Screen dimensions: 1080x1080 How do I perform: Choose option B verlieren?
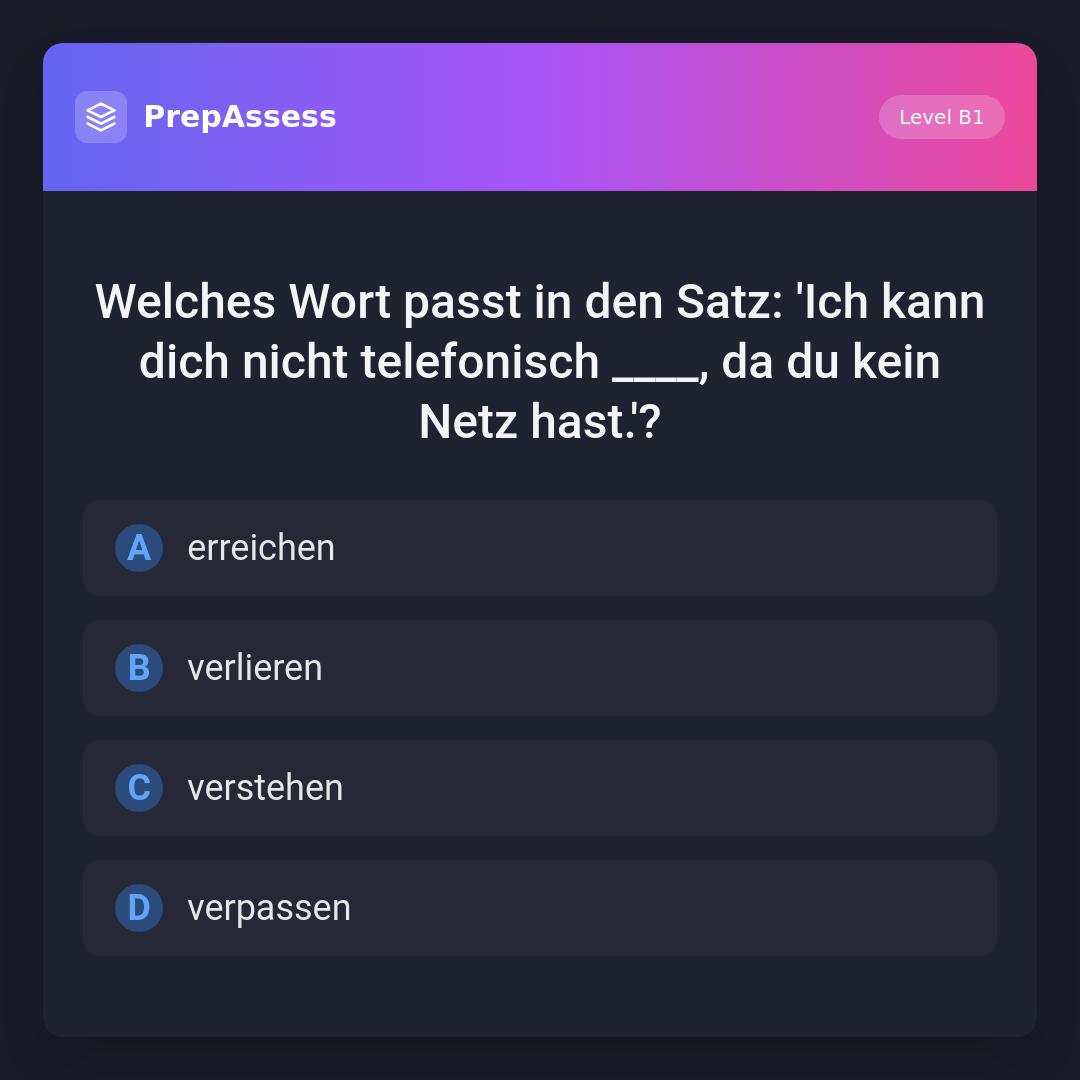coord(540,668)
